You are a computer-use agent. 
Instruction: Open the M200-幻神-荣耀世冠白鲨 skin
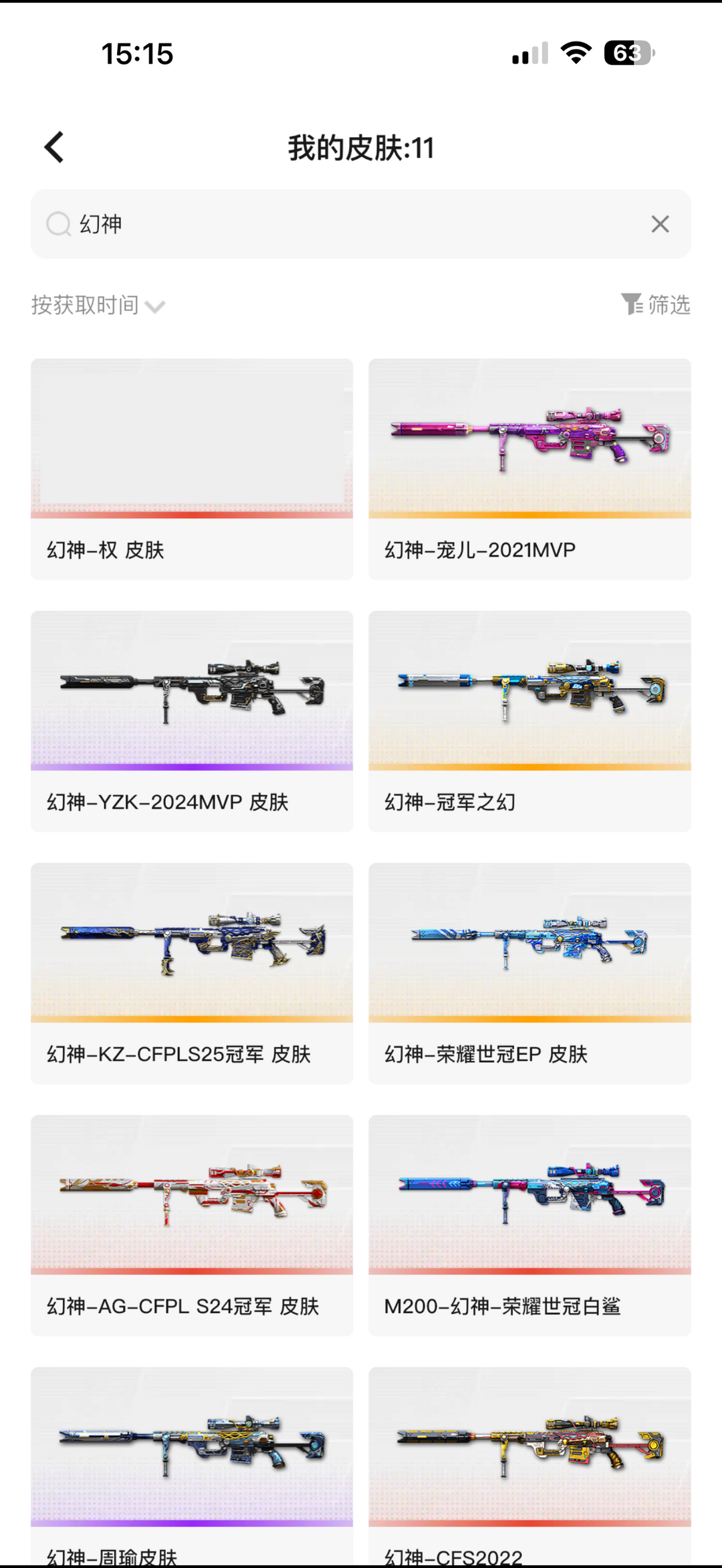(529, 1225)
